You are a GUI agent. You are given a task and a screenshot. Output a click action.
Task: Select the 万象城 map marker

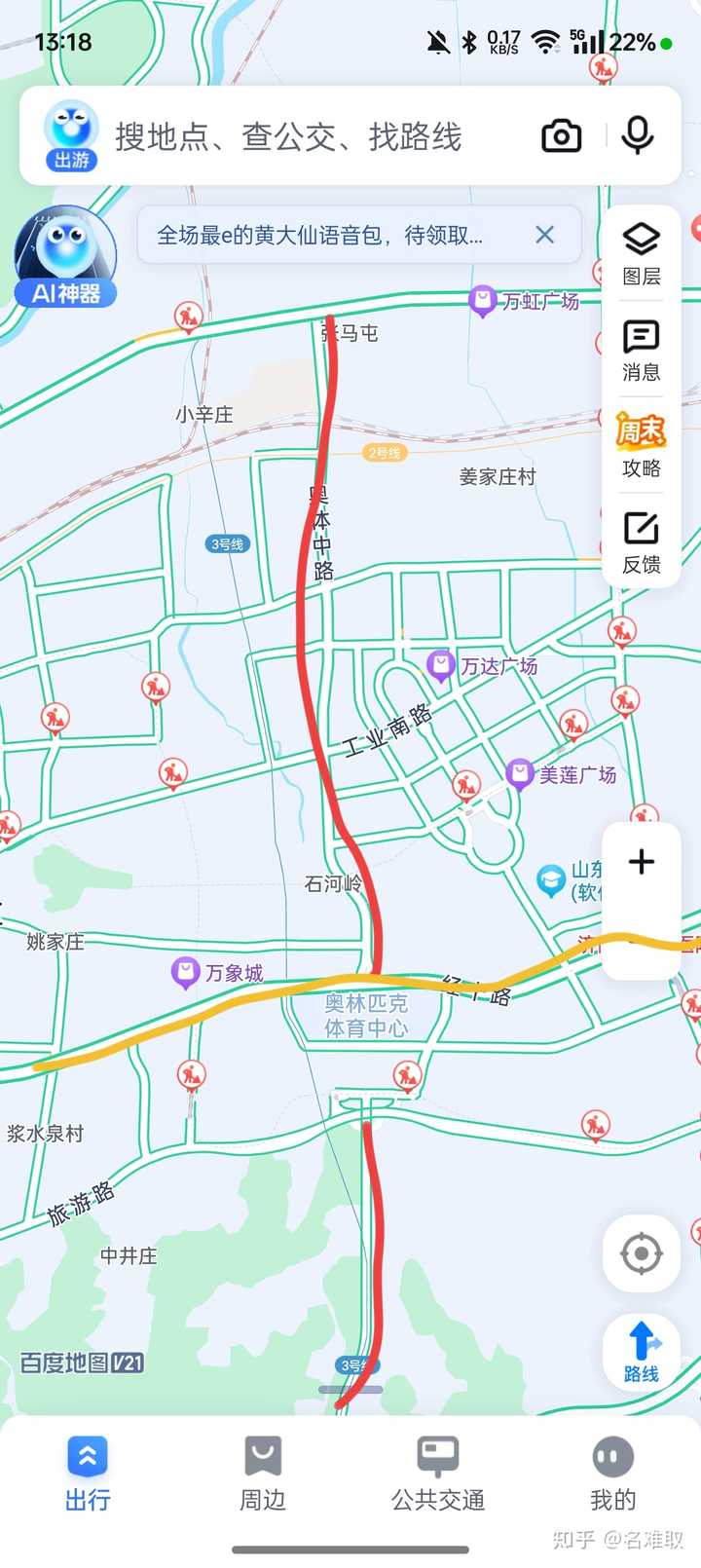[186, 972]
